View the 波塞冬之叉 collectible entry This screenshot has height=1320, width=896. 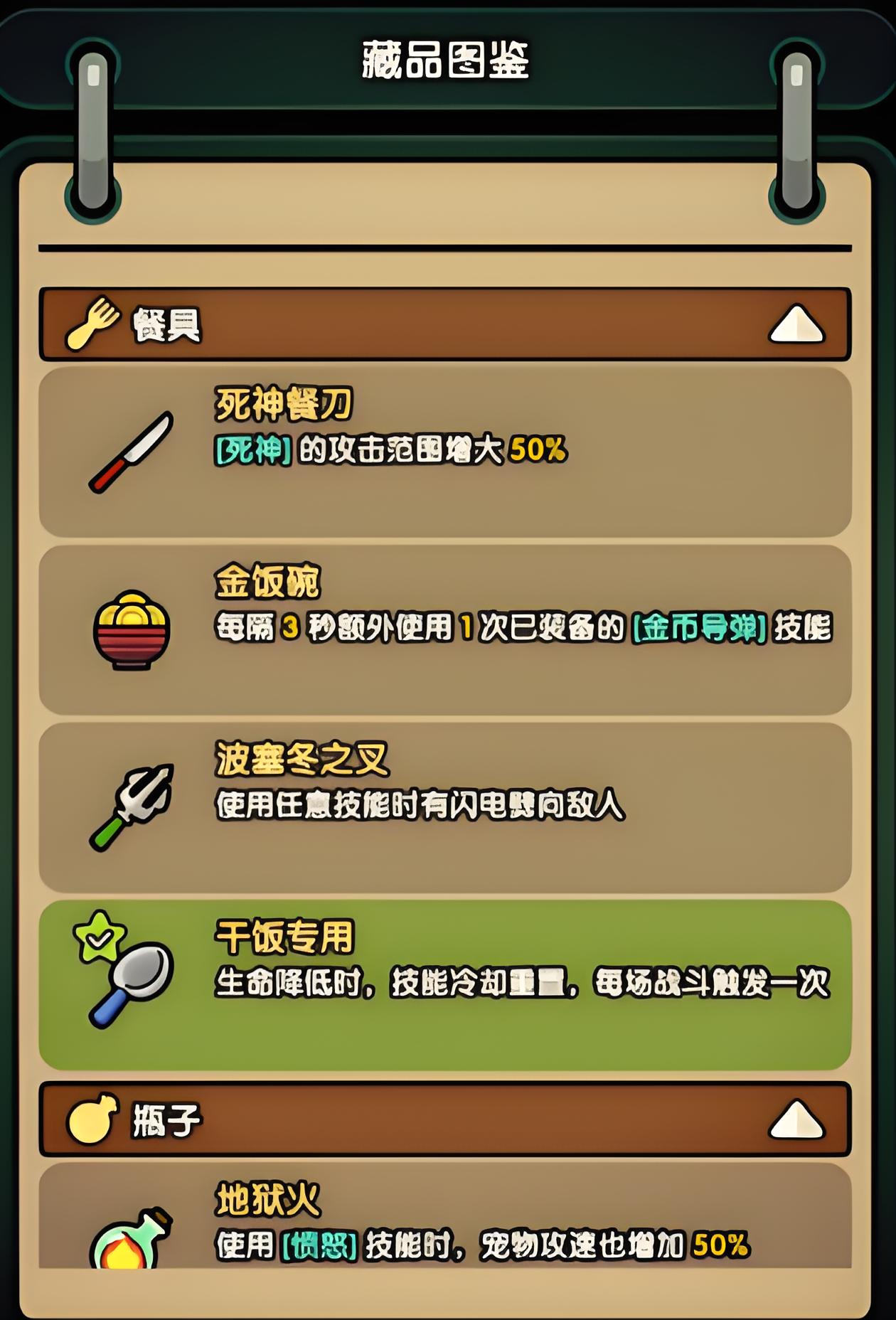(x=445, y=807)
